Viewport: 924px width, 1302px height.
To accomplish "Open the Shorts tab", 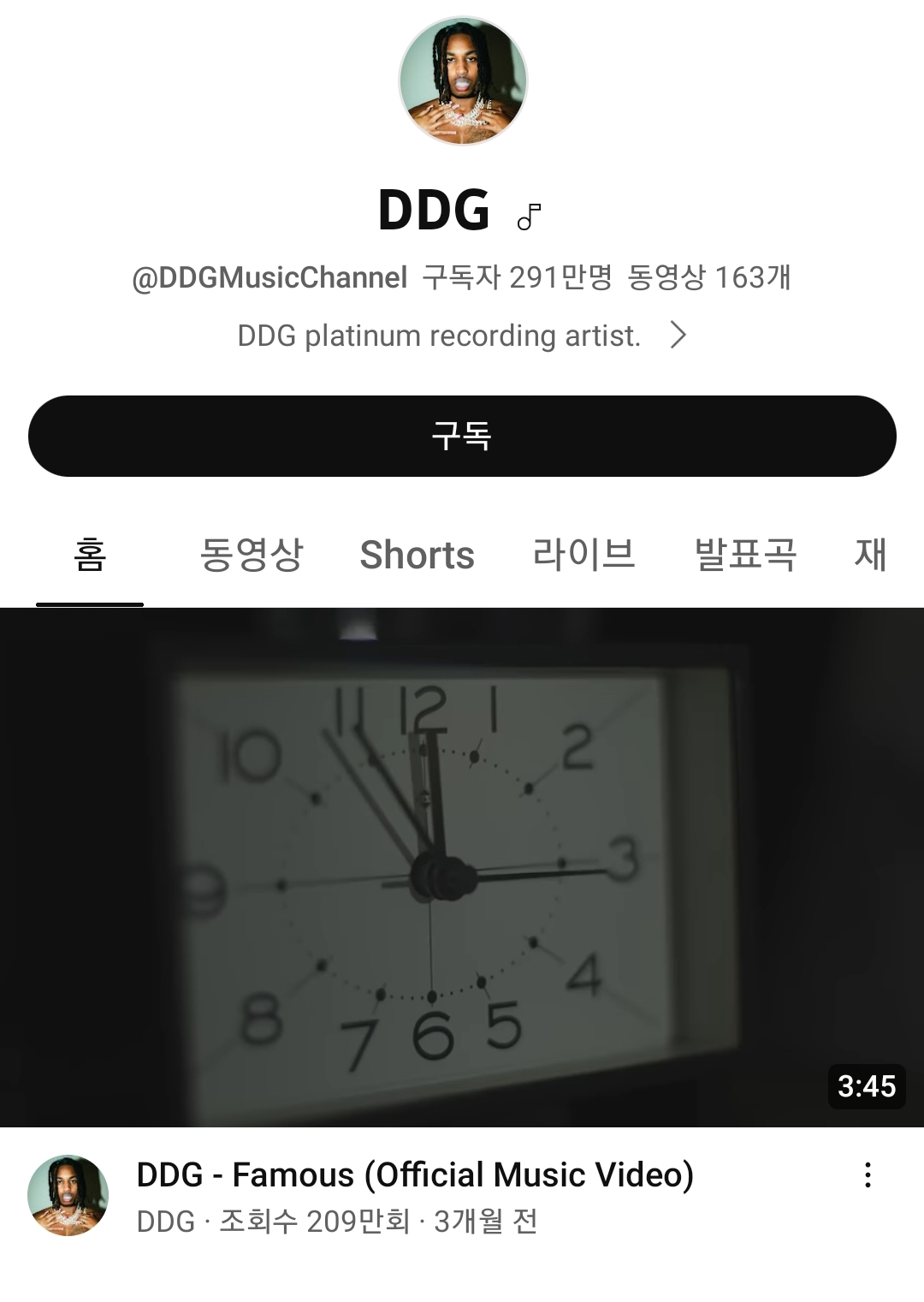I will 417,555.
